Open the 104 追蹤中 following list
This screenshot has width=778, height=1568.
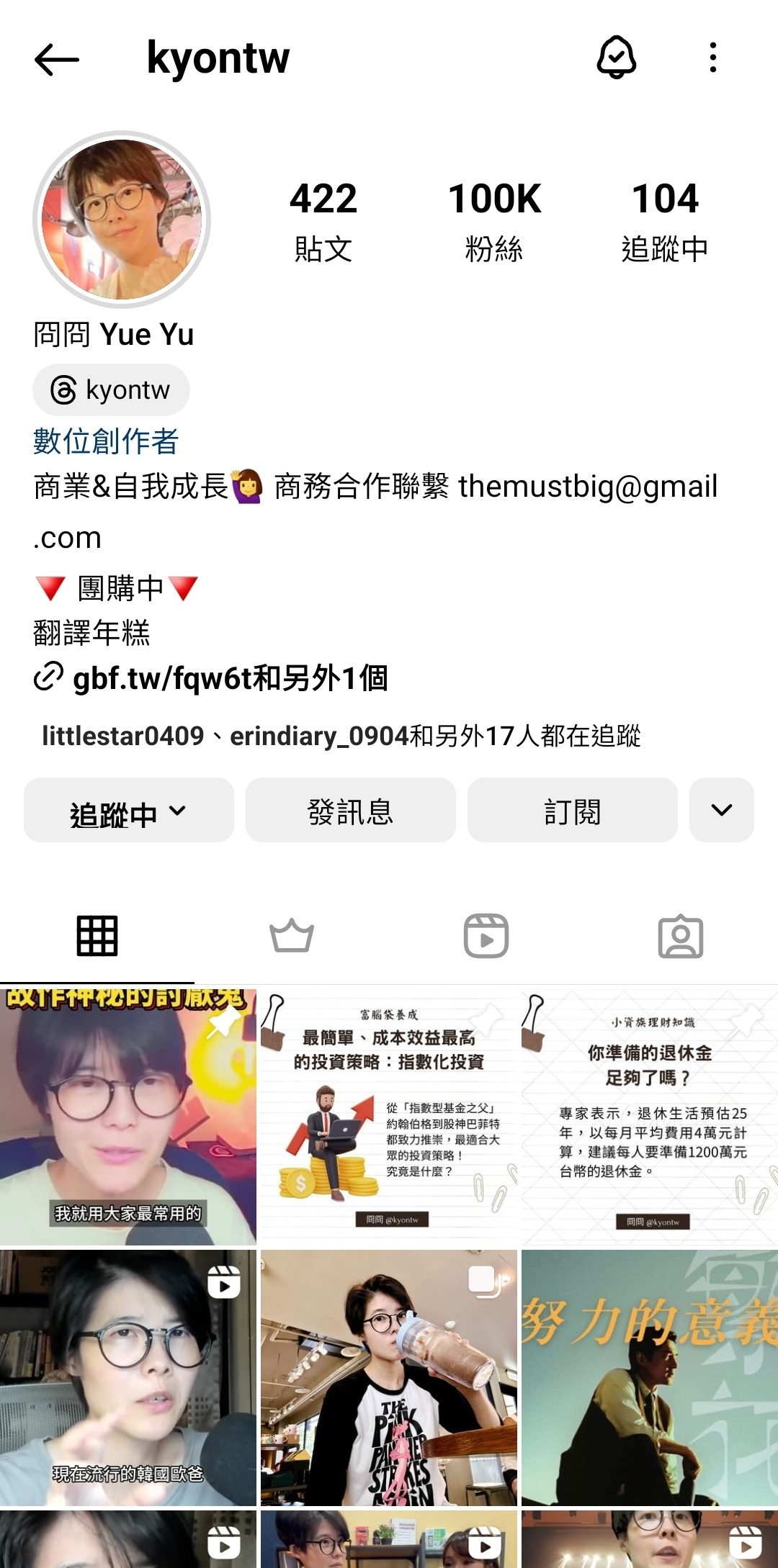[664, 221]
